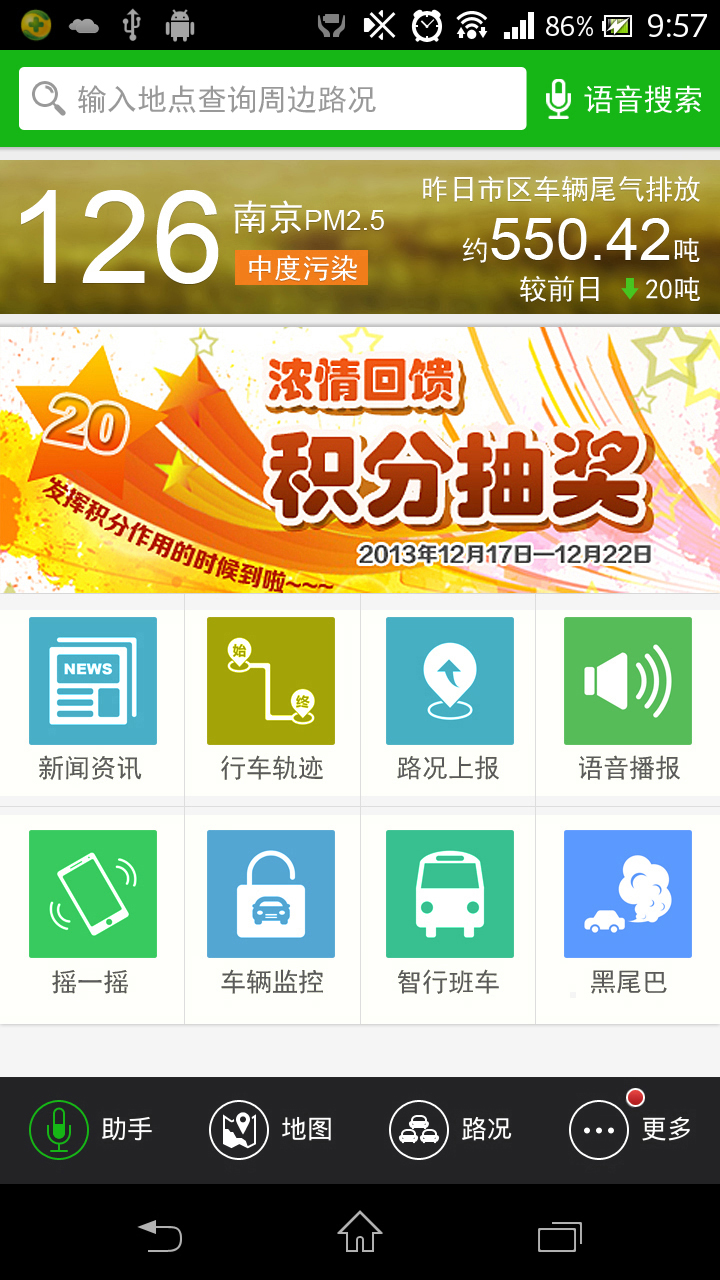Open 语音播报 voice broadcast

click(x=628, y=698)
